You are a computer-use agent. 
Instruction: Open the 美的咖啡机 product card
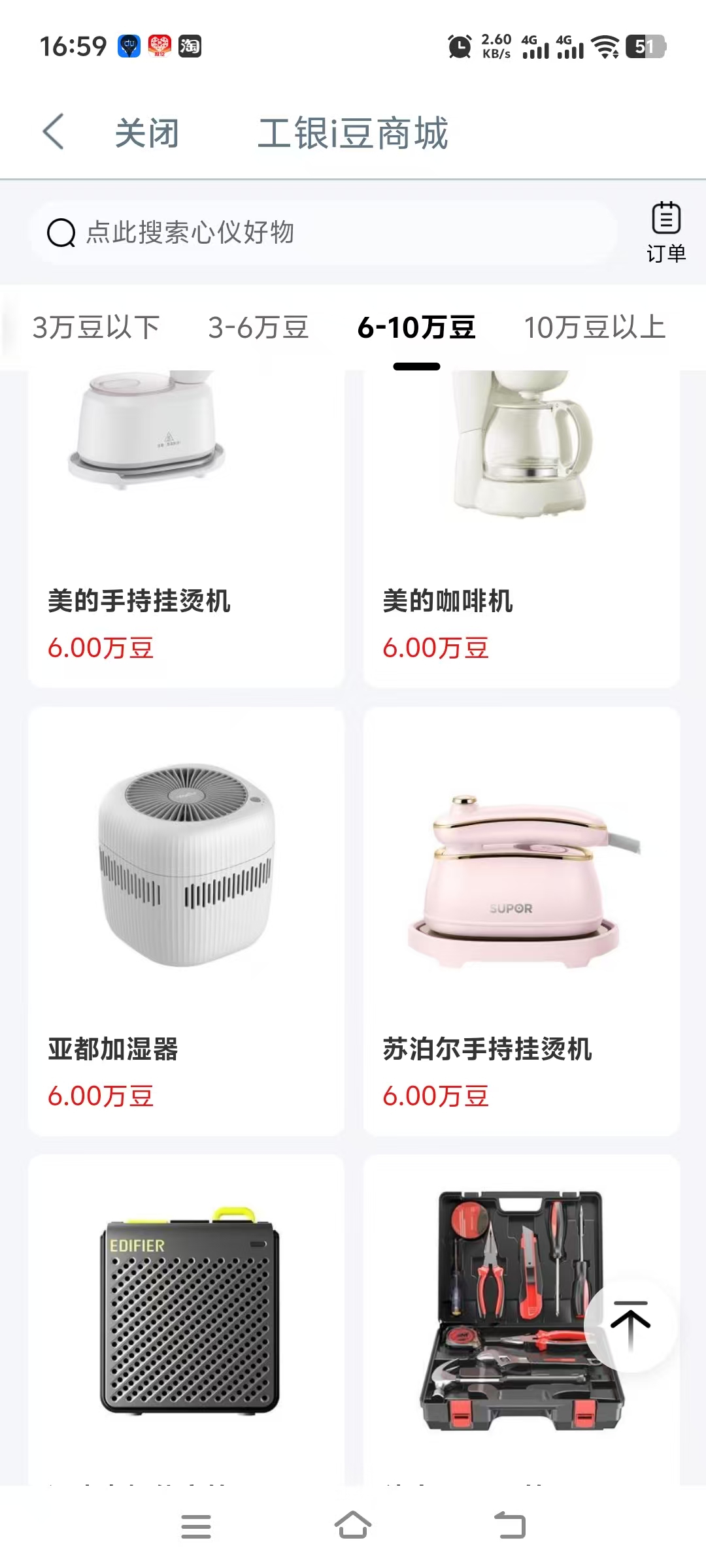pos(521,523)
